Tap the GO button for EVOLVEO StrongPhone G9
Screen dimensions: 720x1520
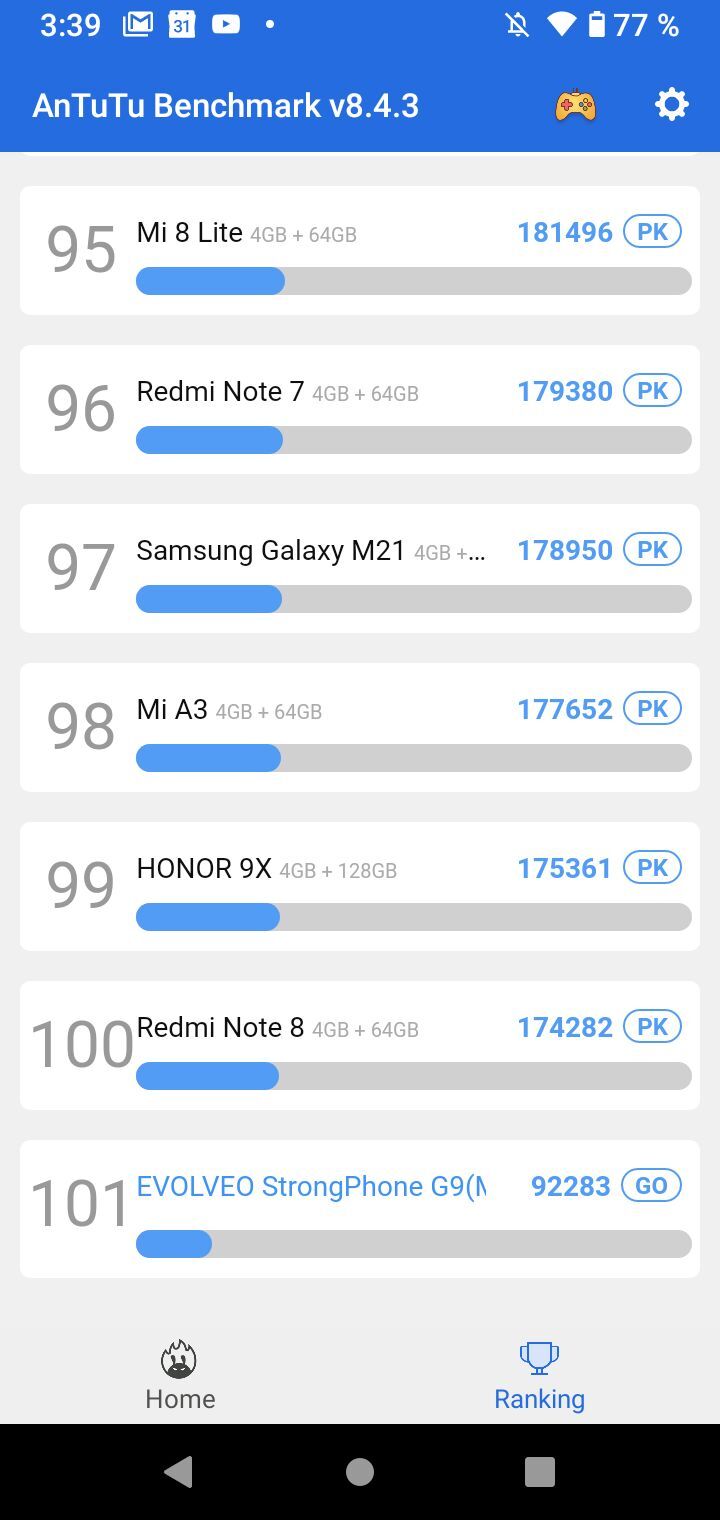tap(651, 1185)
